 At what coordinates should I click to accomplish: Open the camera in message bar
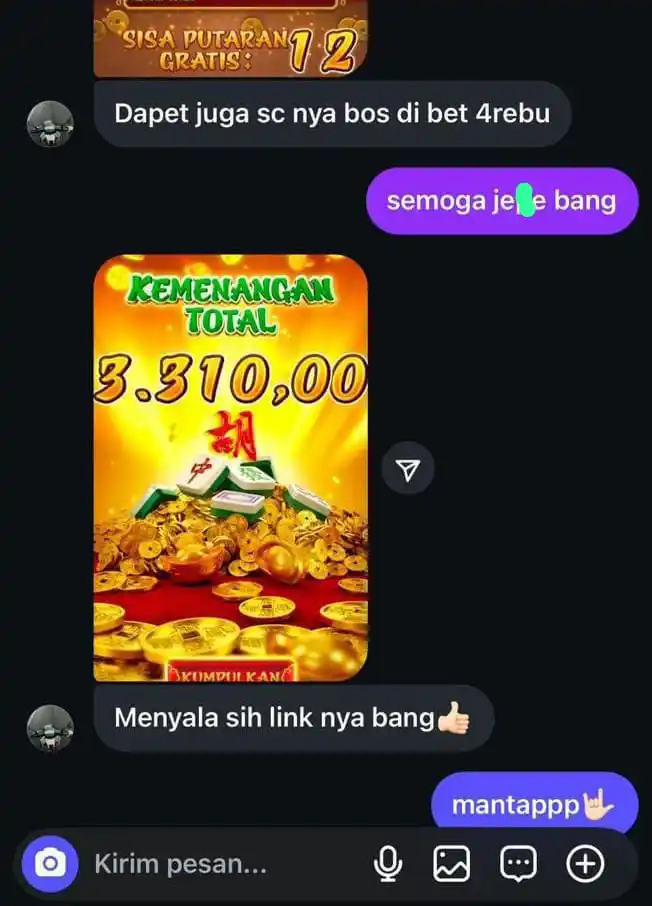pos(50,864)
